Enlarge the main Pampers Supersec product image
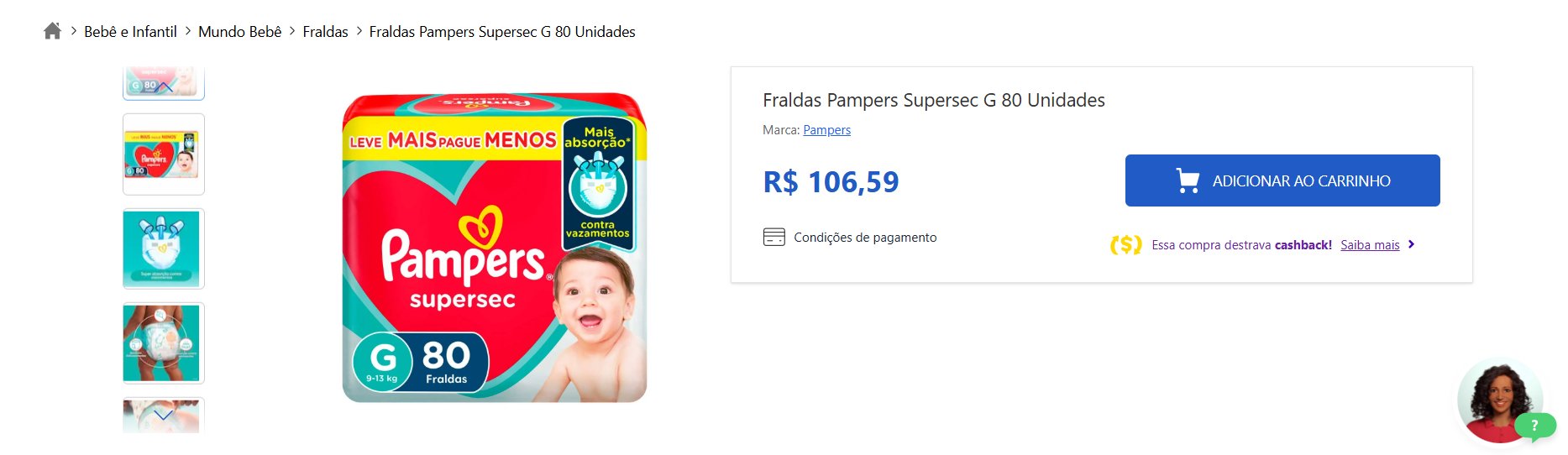 [494, 248]
